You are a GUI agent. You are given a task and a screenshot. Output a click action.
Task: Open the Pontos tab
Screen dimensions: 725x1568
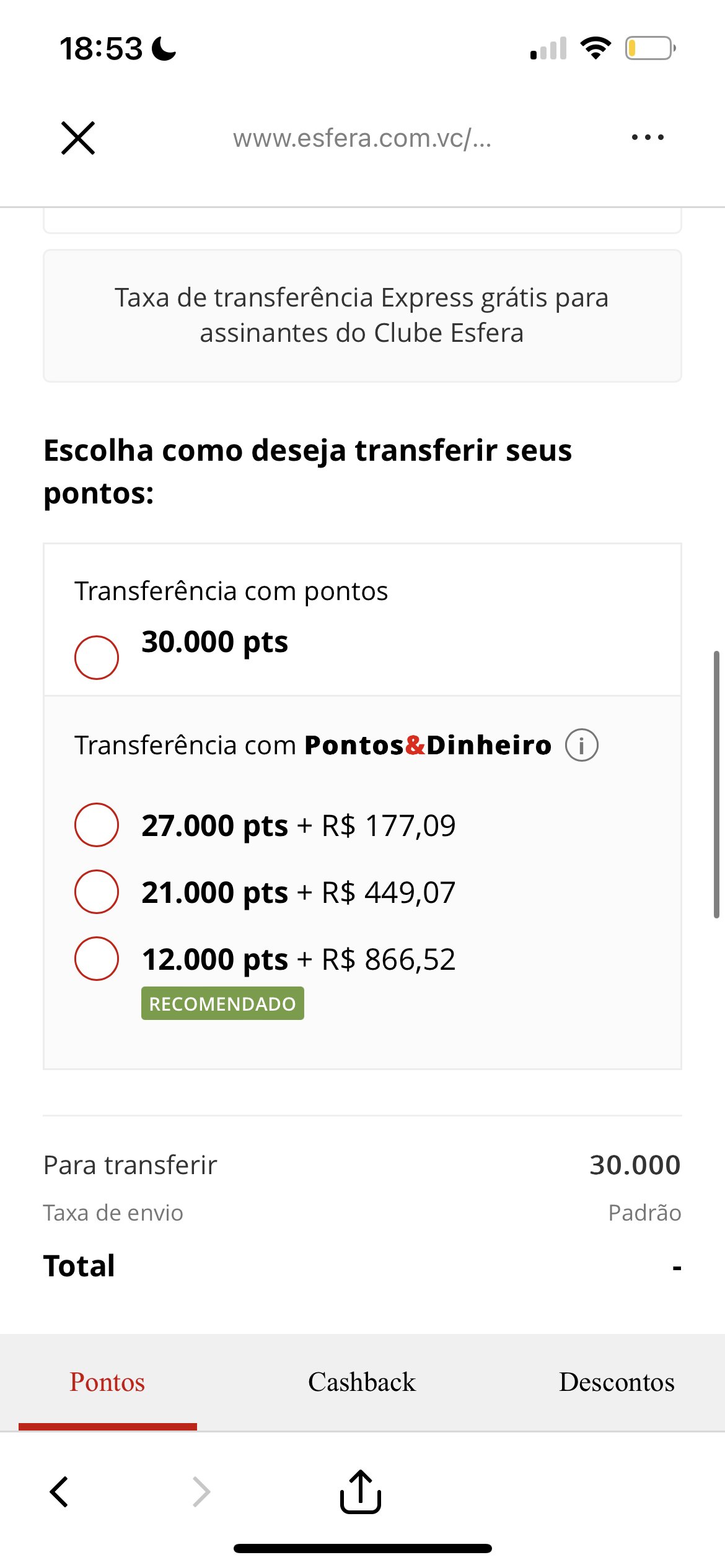[x=107, y=1382]
